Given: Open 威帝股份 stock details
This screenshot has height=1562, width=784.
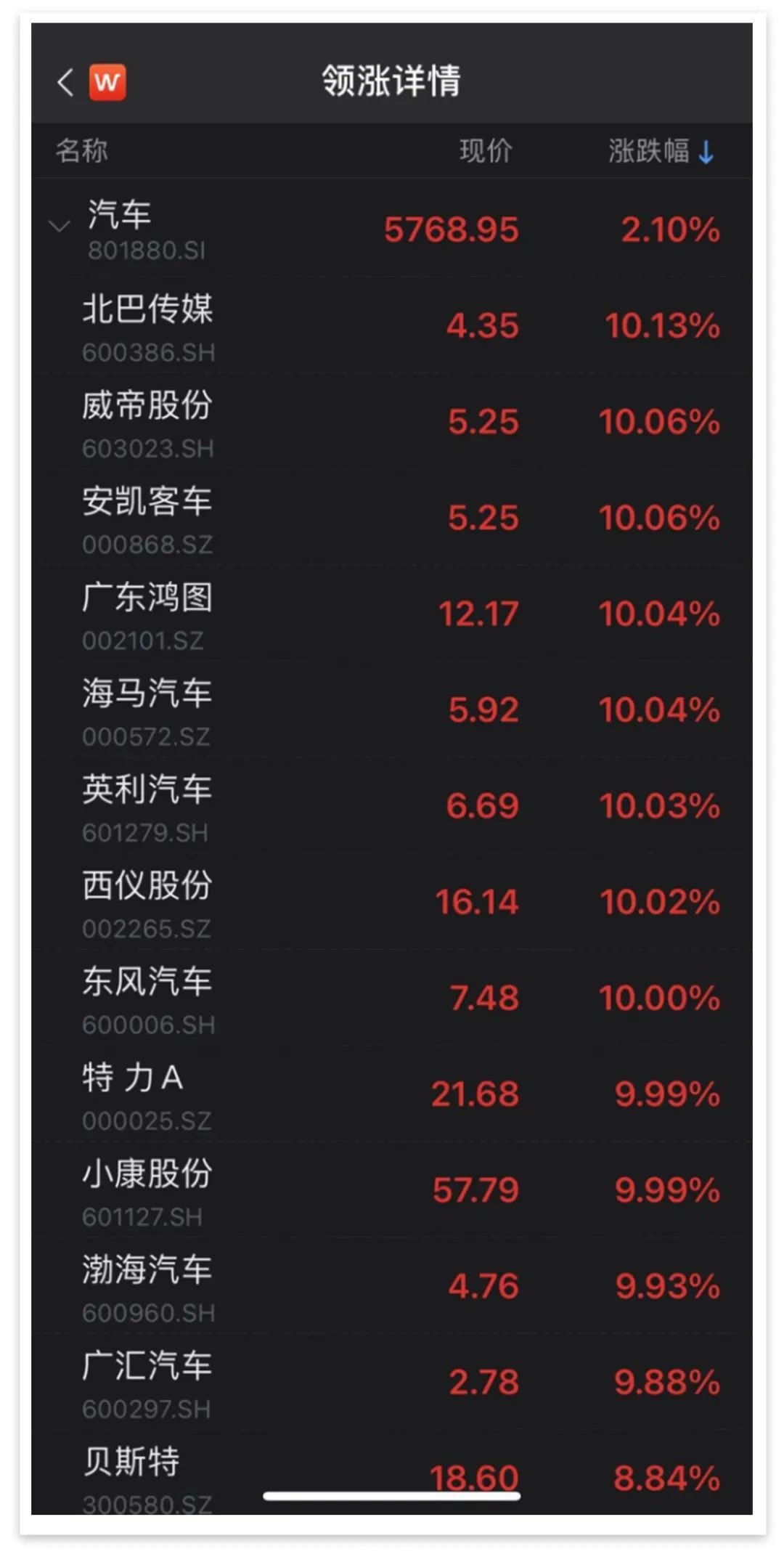Looking at the screenshot, I should pos(392,422).
